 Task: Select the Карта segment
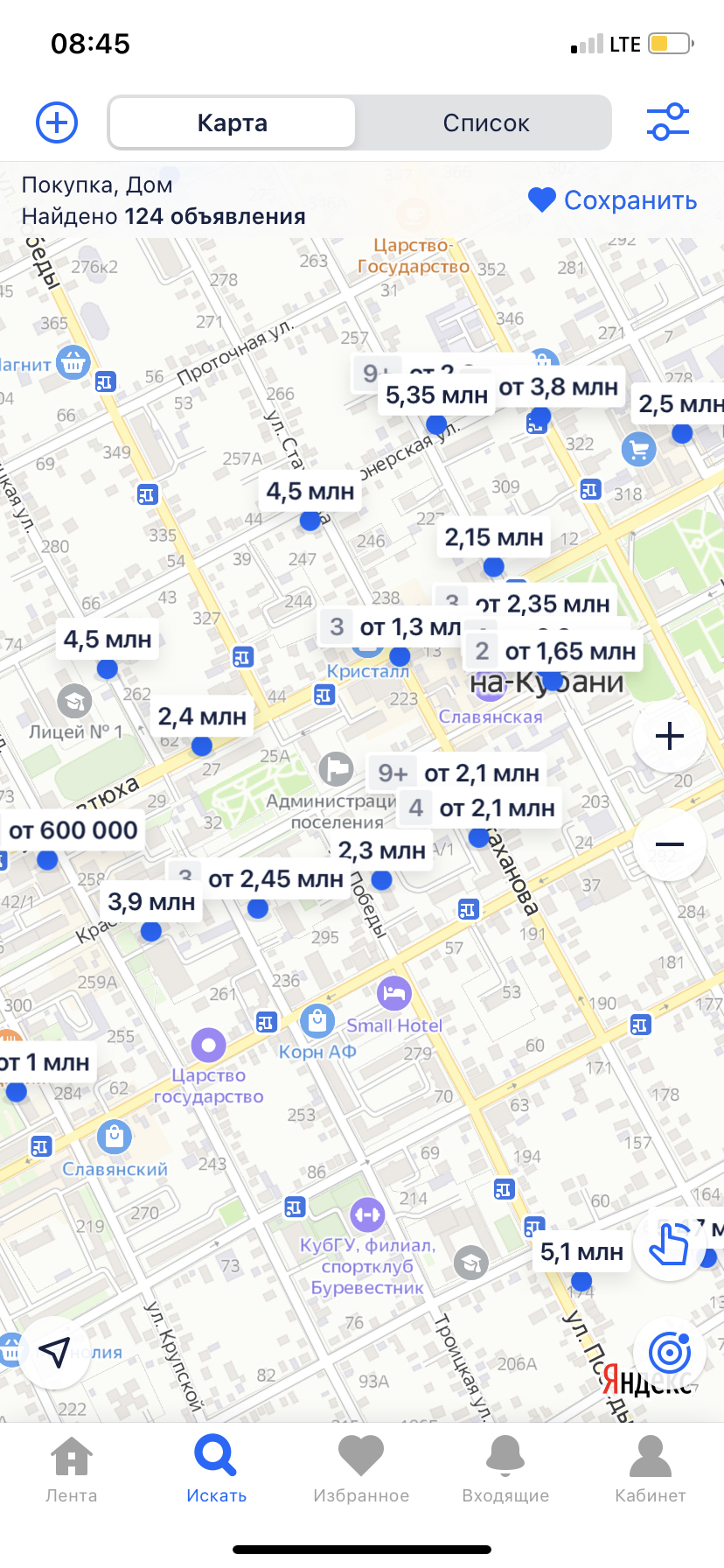pyautogui.click(x=233, y=123)
